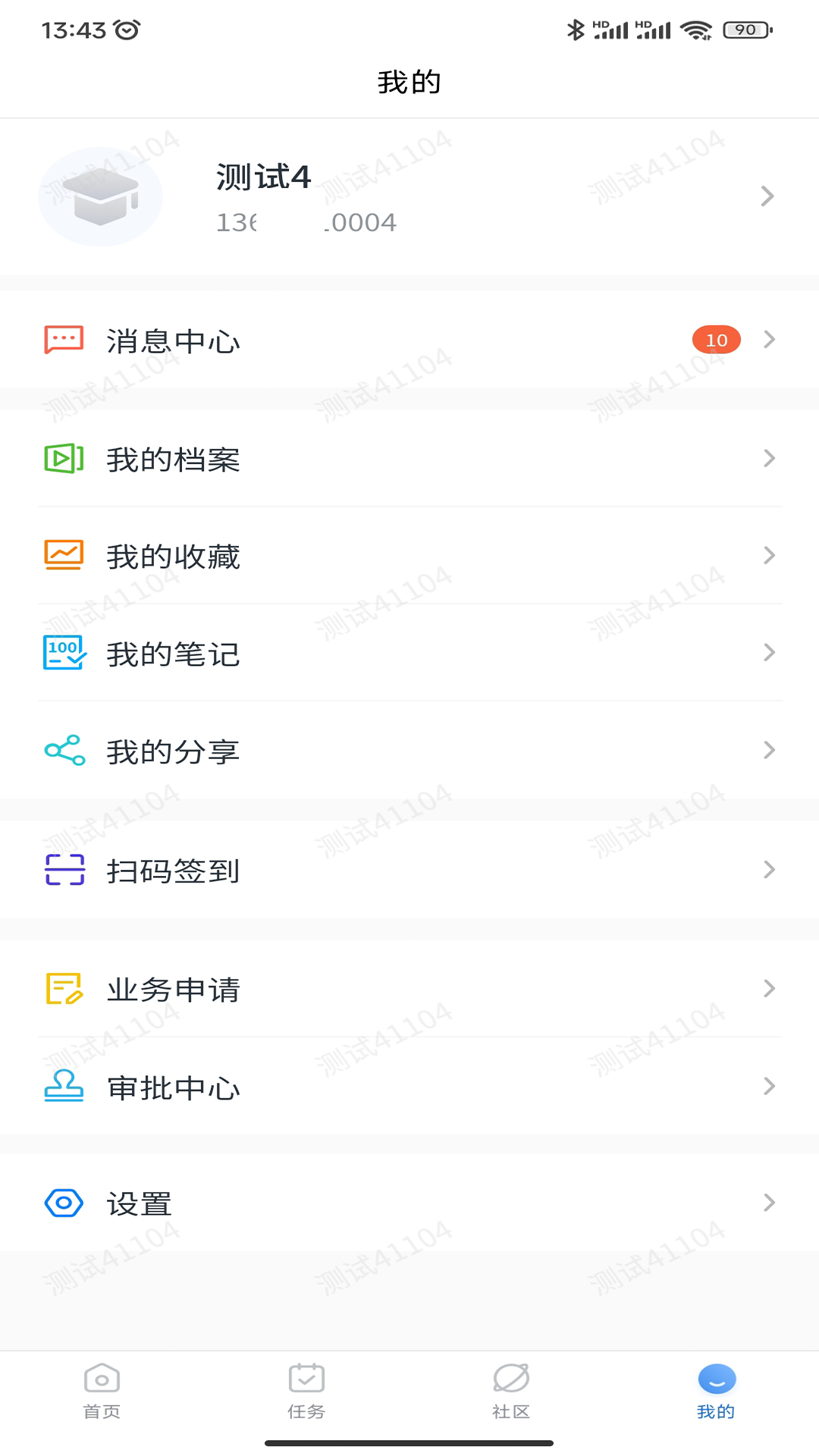Viewport: 819px width, 1456px height.
Task: Open 我的笔记 notes
Action: (409, 653)
